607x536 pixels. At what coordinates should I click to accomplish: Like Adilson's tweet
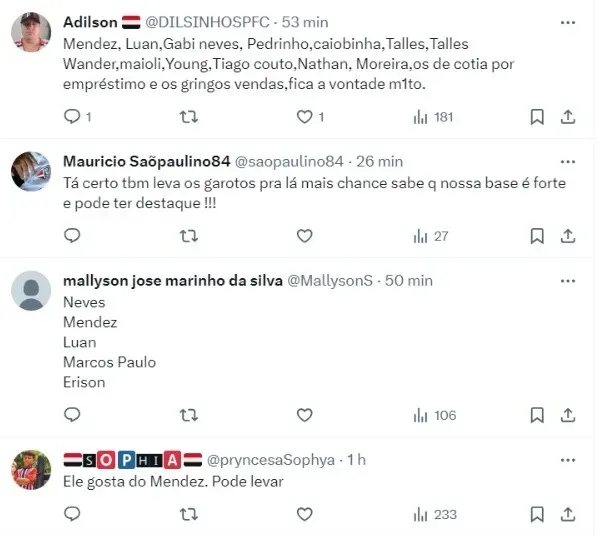[x=304, y=117]
